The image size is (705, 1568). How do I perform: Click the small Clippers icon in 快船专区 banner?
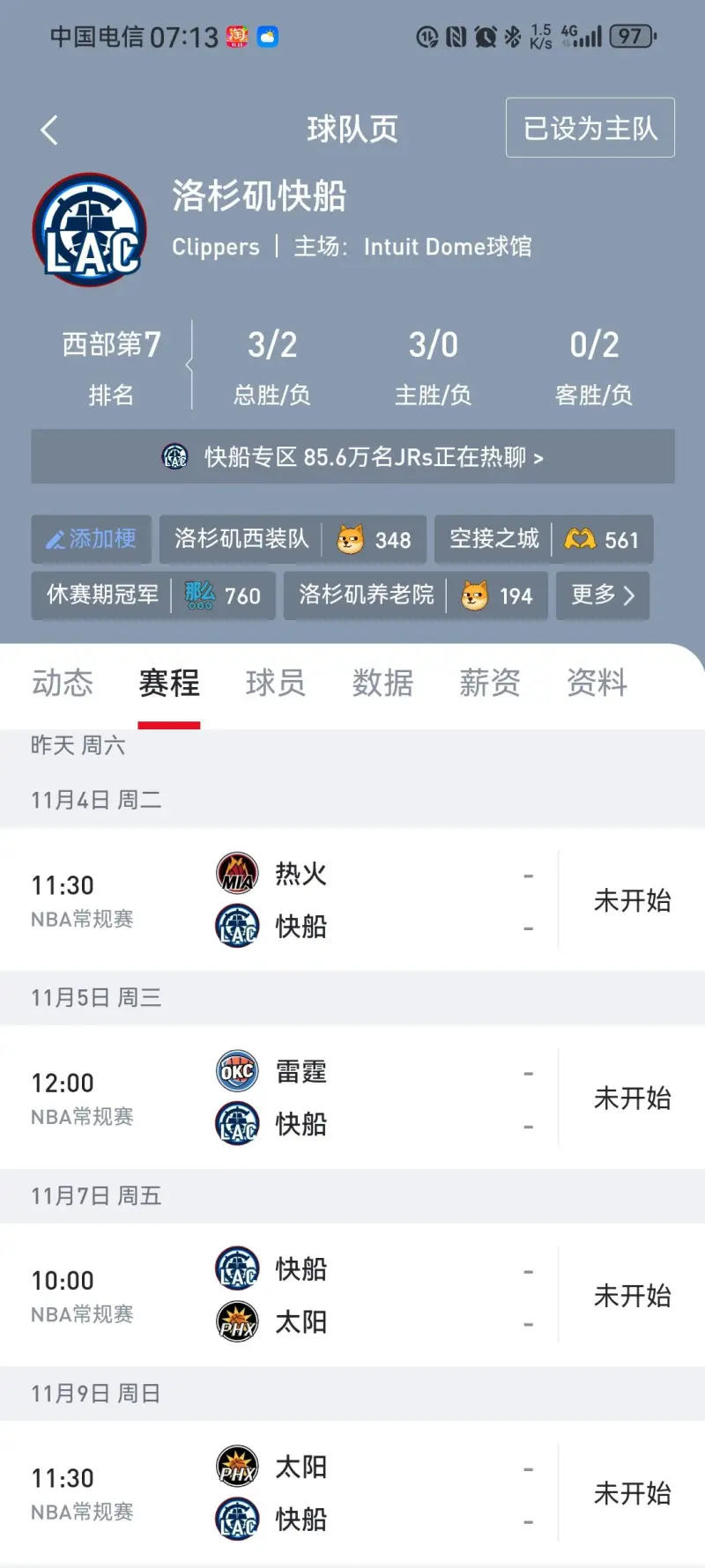coord(174,456)
